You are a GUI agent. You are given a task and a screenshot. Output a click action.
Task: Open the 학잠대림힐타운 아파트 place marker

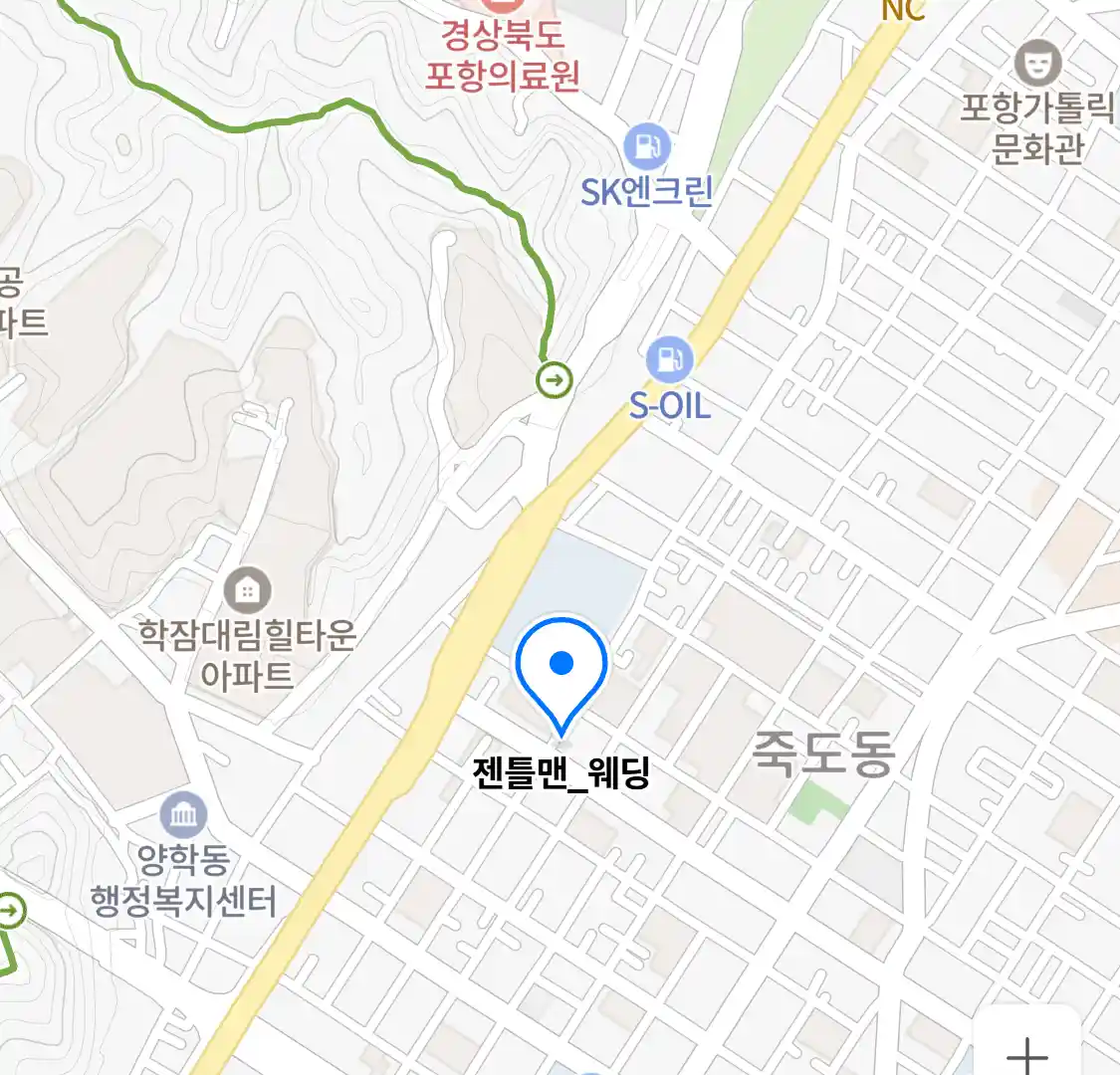(247, 590)
